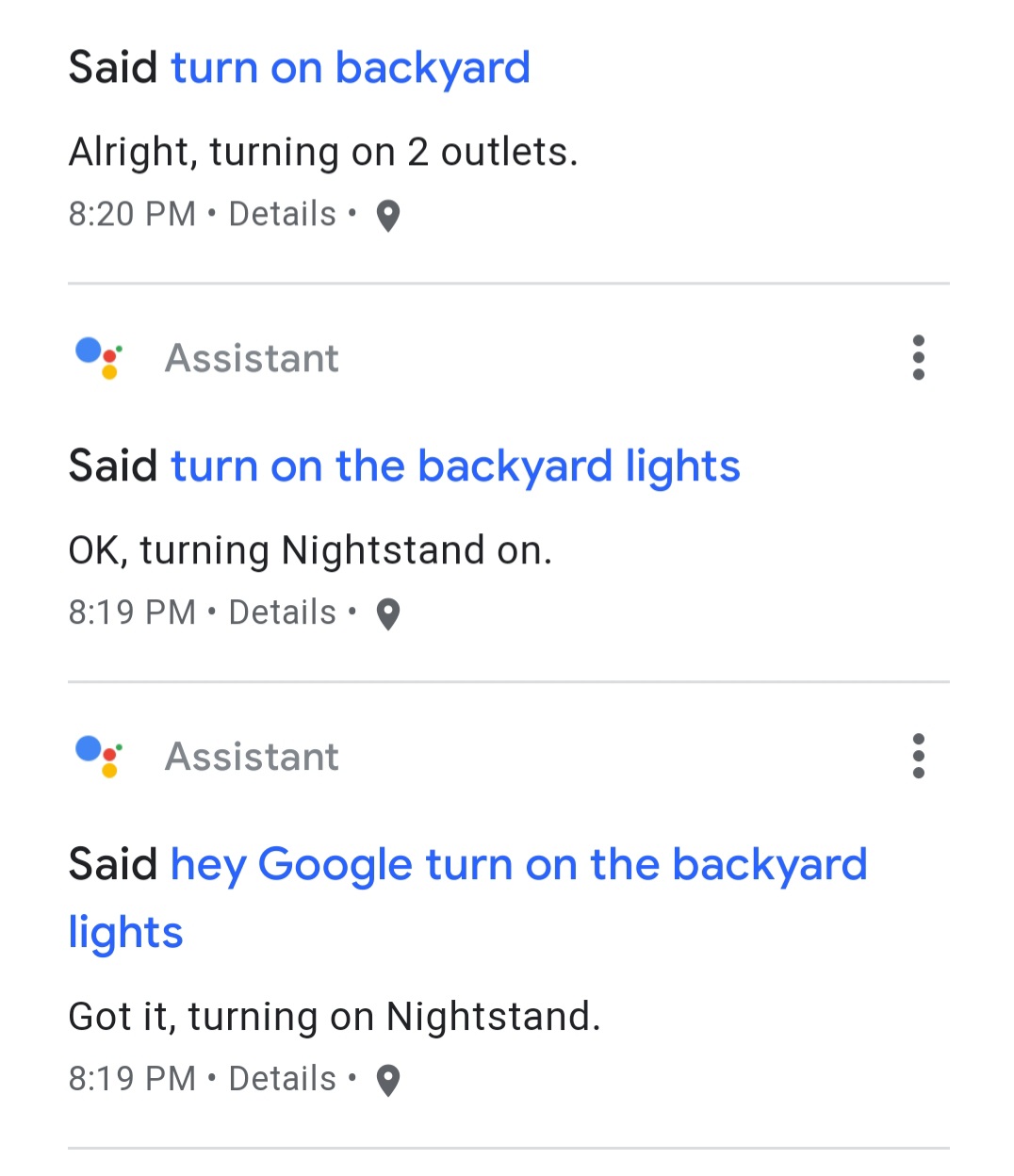Open Details under Got it, turning on Nightstand
The width and height of the screenshot is (1014, 1176).
tap(282, 1078)
